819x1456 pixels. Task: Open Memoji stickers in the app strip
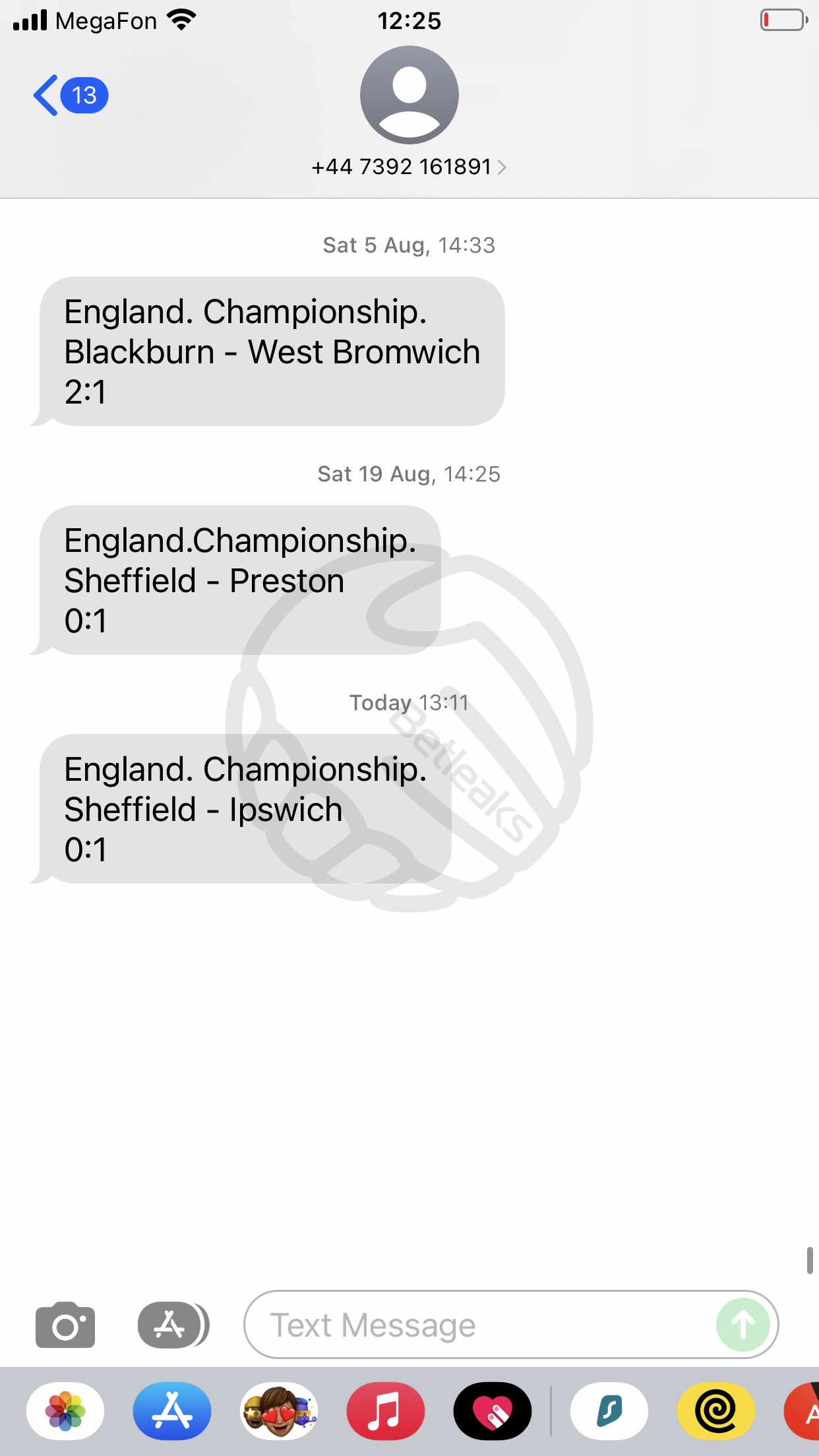pyautogui.click(x=279, y=1411)
